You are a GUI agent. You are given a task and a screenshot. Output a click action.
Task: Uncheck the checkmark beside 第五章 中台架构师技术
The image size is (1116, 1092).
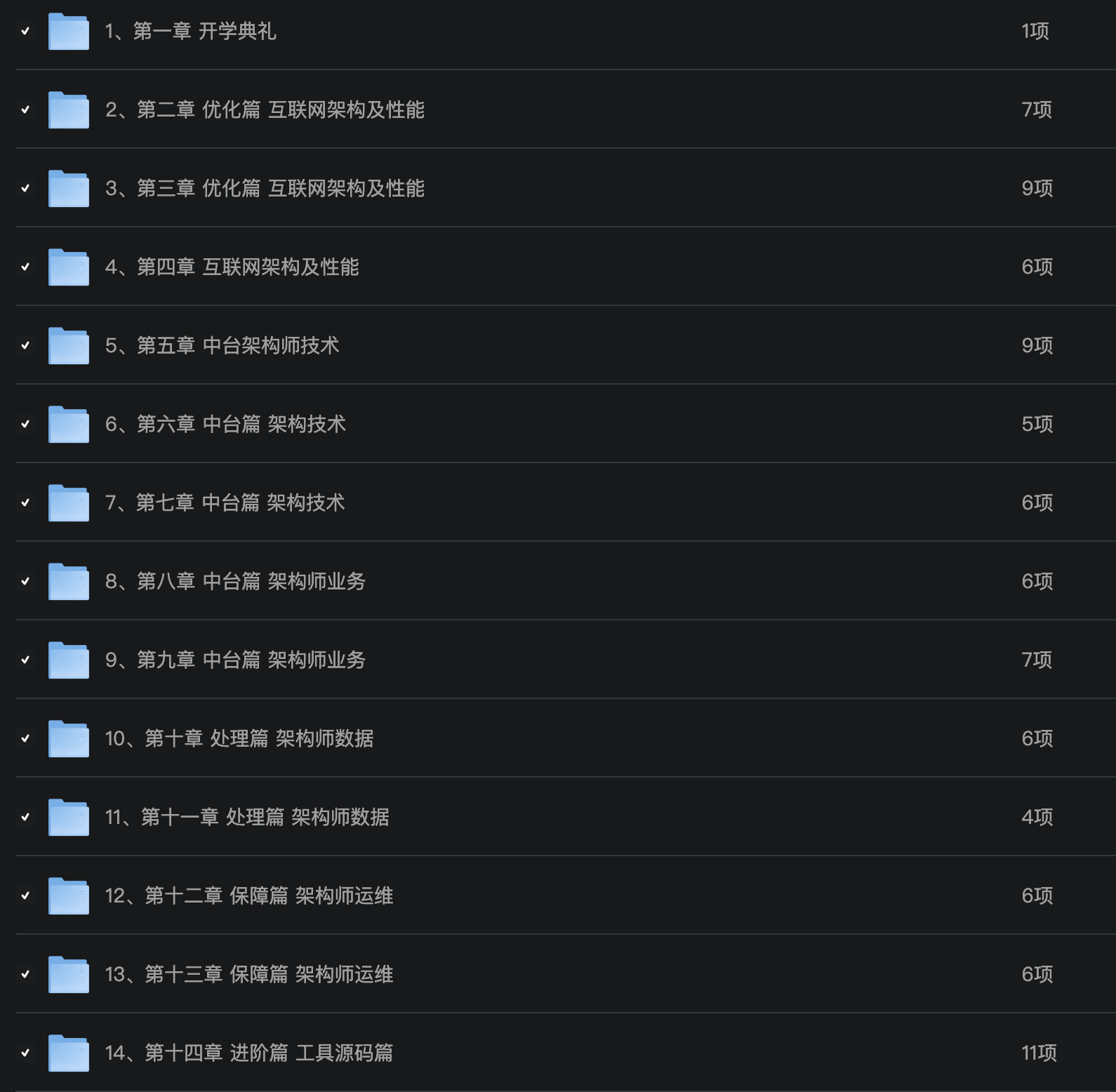25,345
